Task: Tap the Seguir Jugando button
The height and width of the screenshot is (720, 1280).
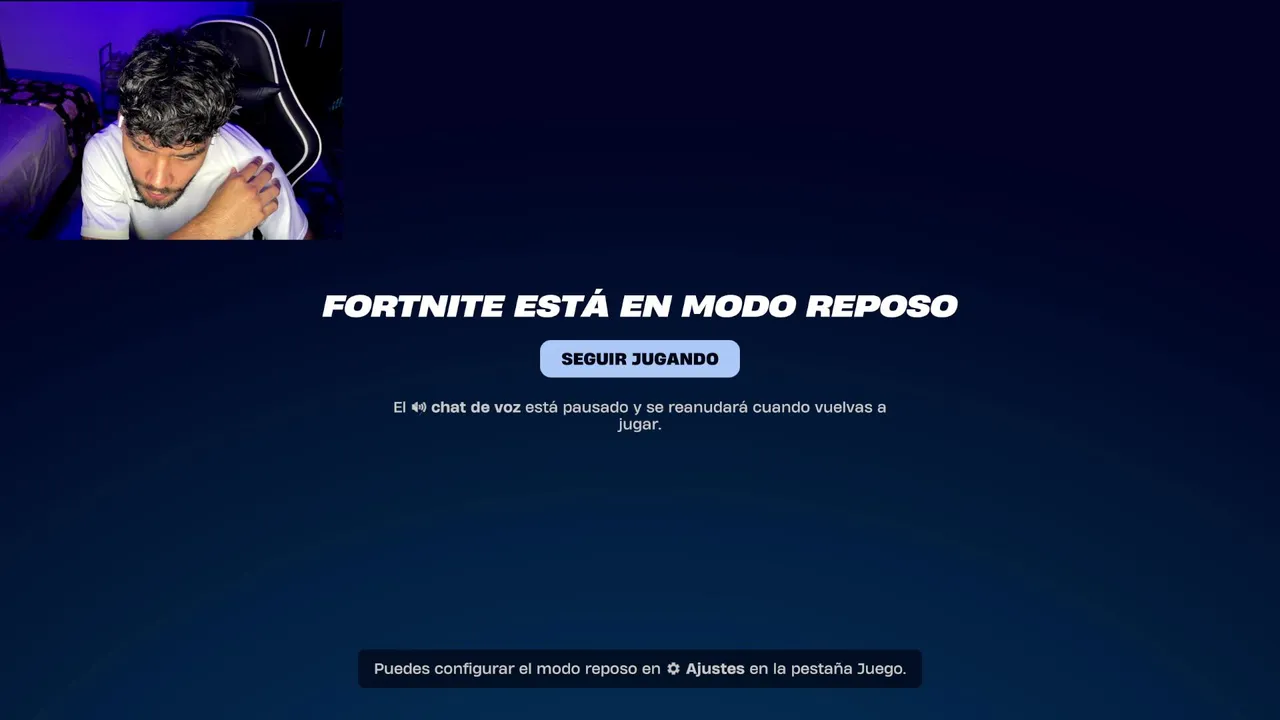Action: (x=639, y=359)
